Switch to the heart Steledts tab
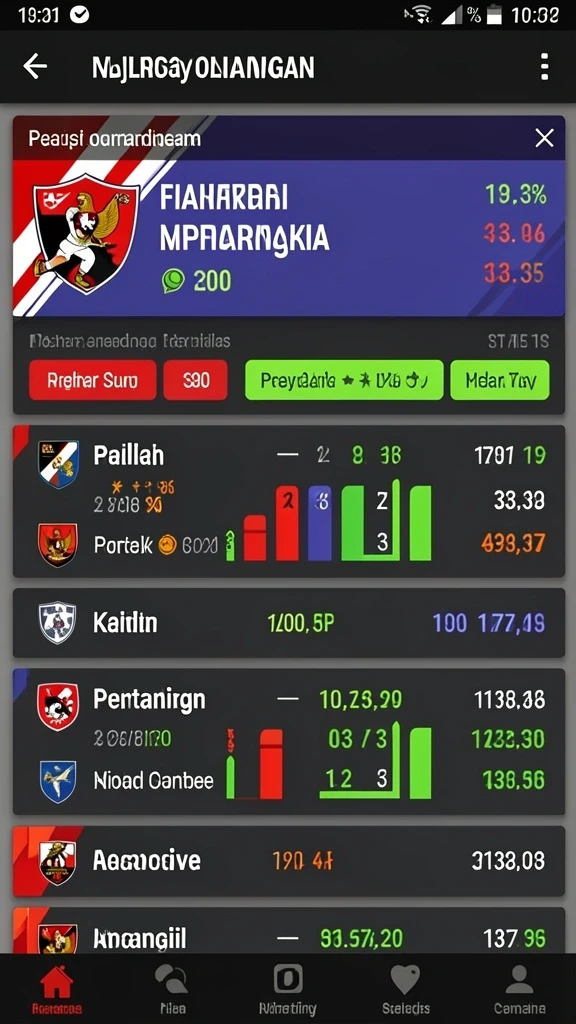The image size is (576, 1024). pos(405,989)
